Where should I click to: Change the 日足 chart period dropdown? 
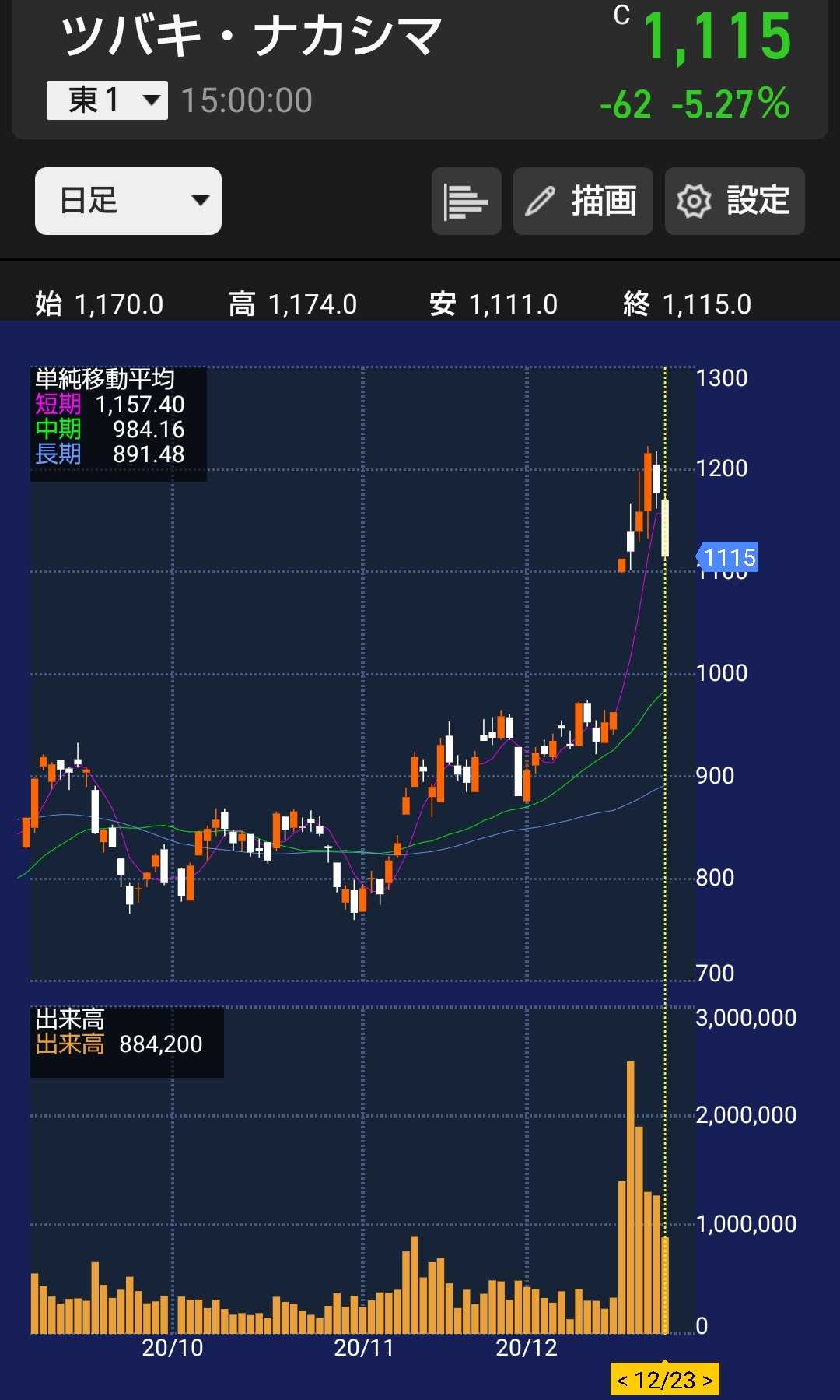pyautogui.click(x=128, y=201)
